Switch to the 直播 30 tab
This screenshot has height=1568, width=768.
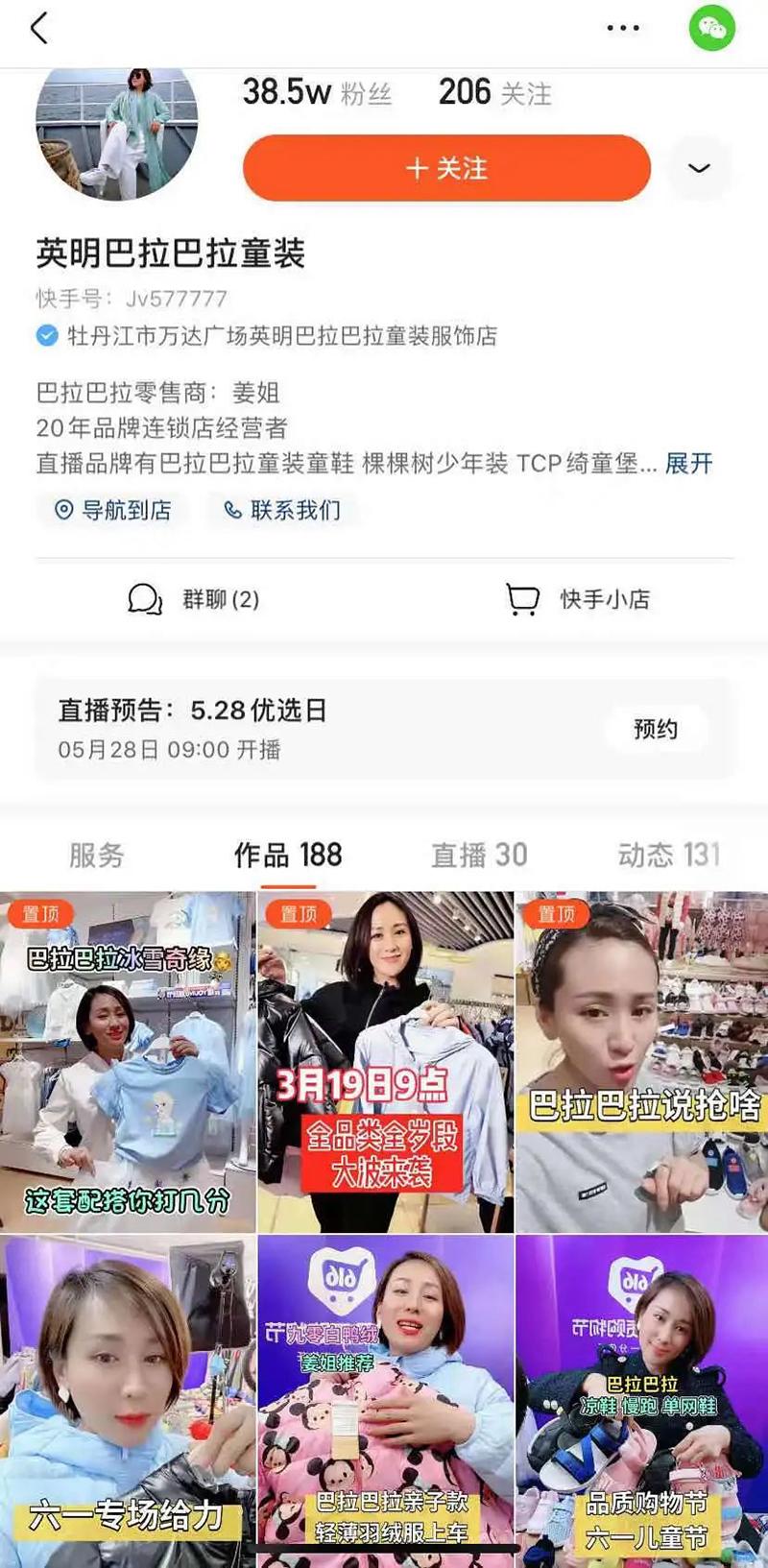(x=479, y=855)
